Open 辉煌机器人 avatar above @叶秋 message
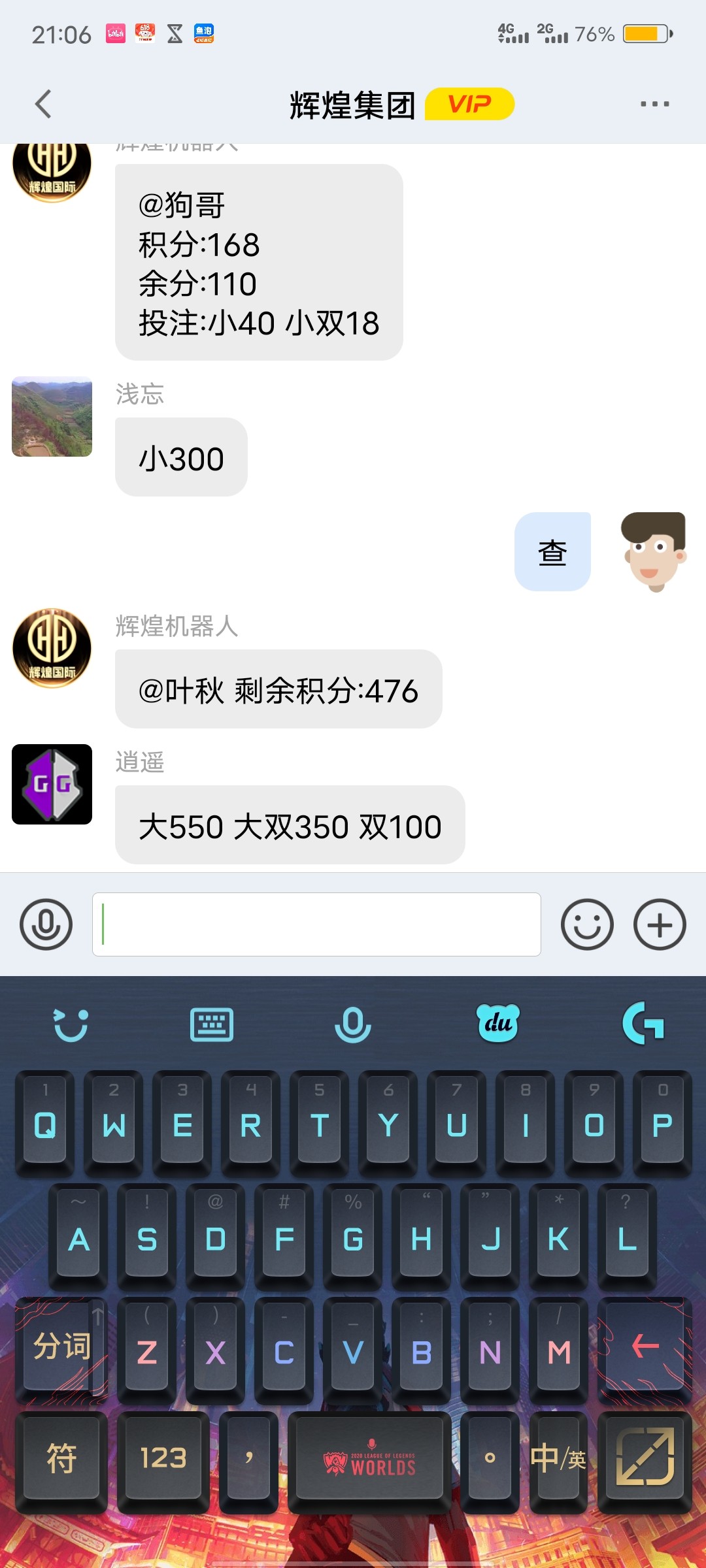 click(x=52, y=648)
